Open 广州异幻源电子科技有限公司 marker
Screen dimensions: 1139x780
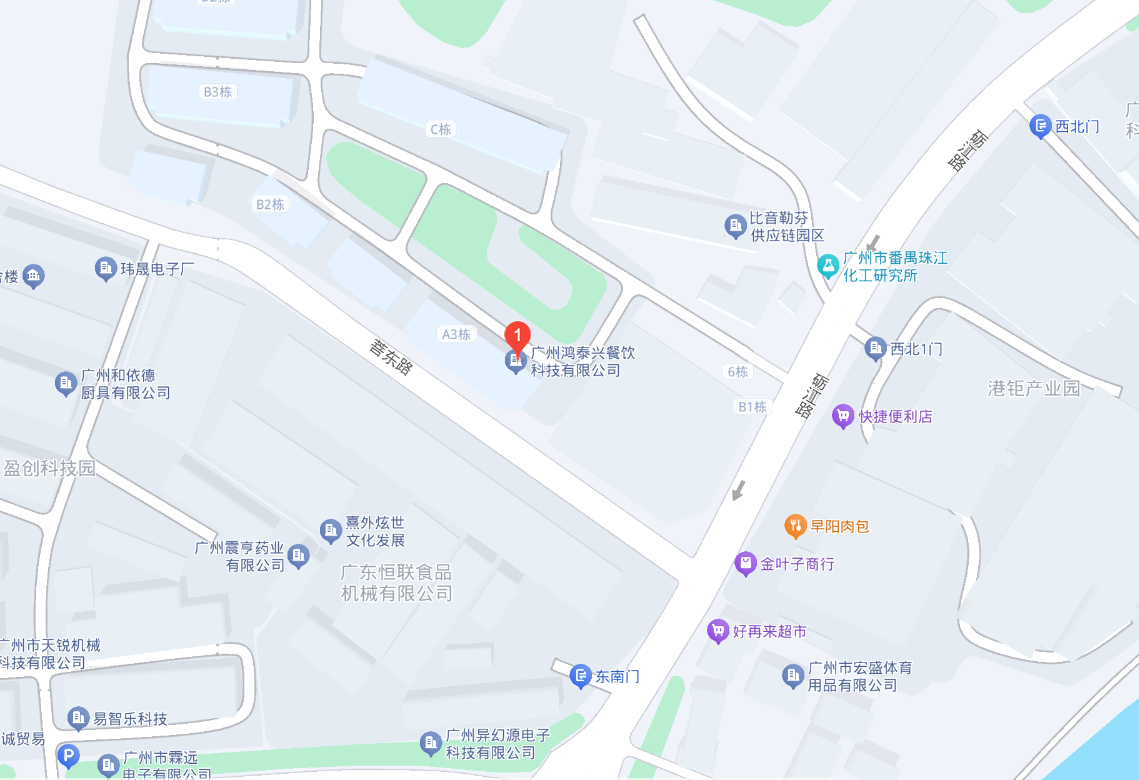pos(431,743)
